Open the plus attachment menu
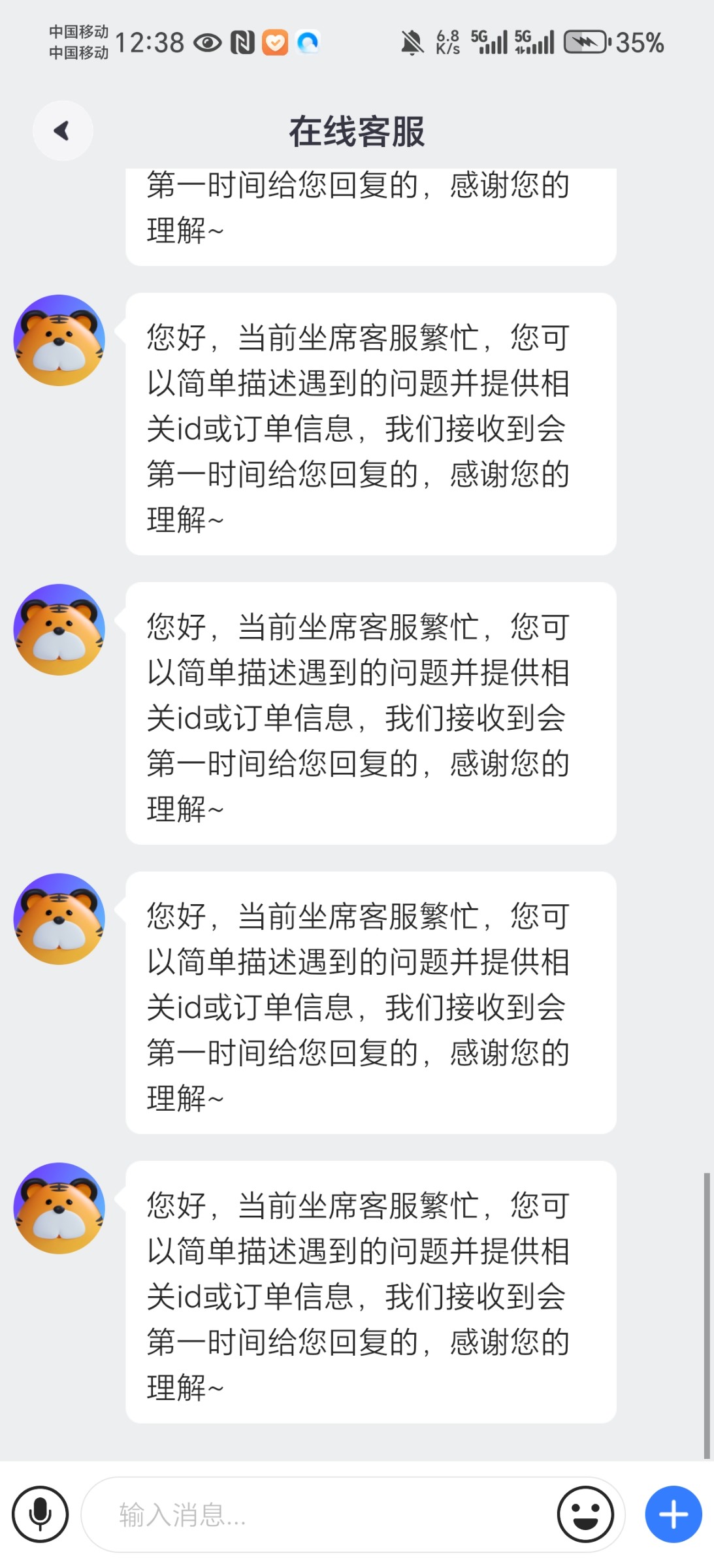The image size is (714, 1568). 673,1514
